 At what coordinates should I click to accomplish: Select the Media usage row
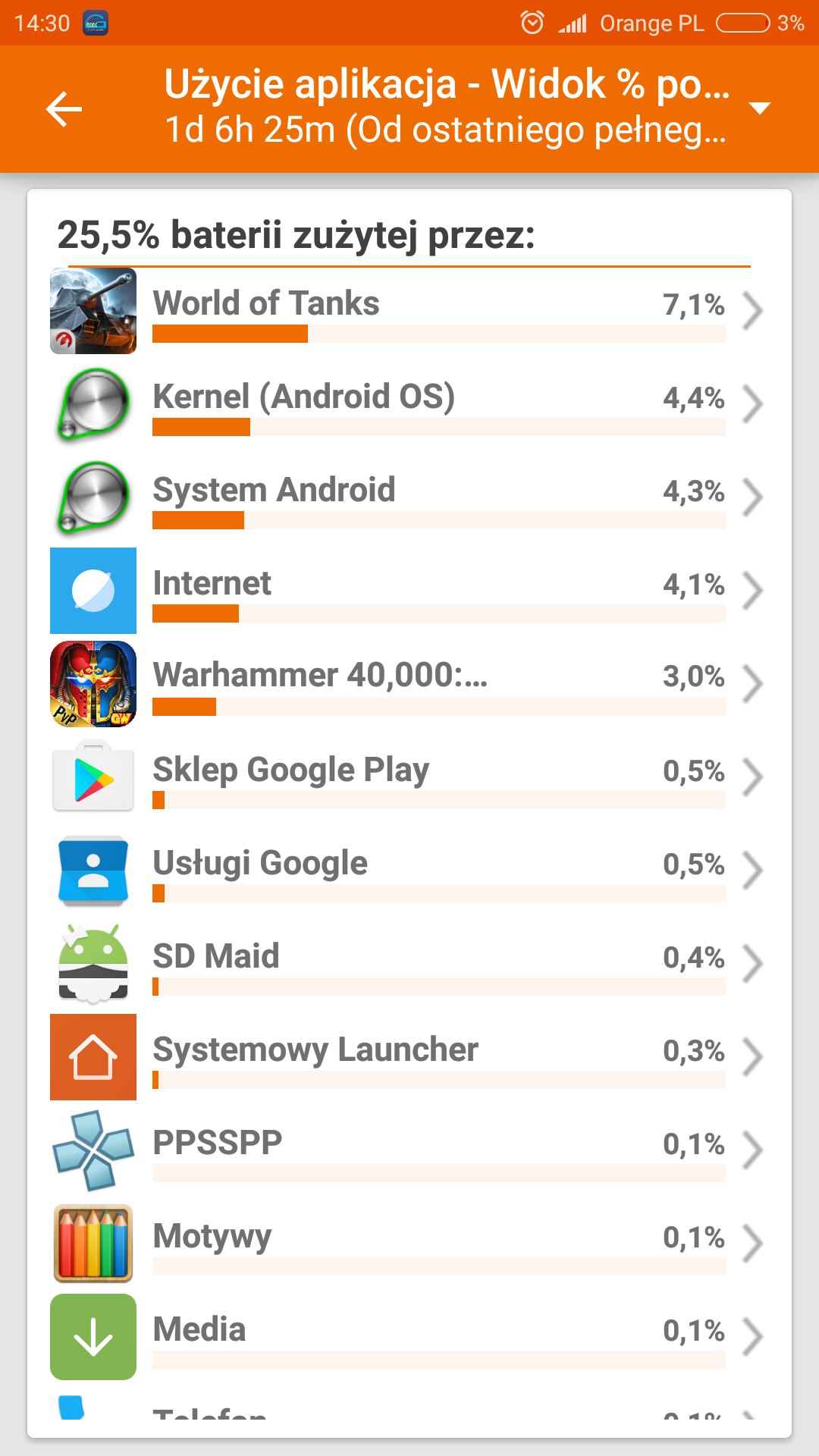(409, 1337)
